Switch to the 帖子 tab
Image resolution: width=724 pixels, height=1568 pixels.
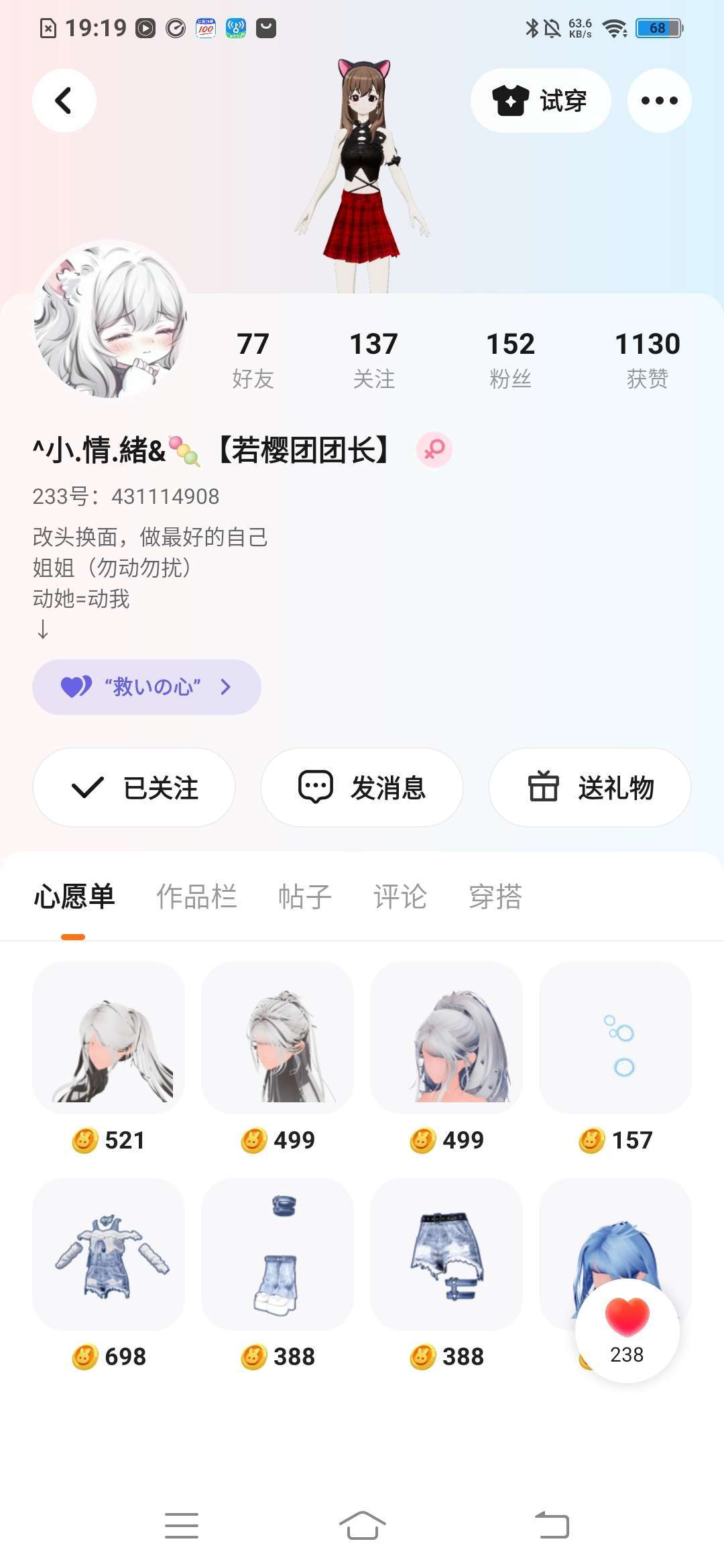click(305, 897)
